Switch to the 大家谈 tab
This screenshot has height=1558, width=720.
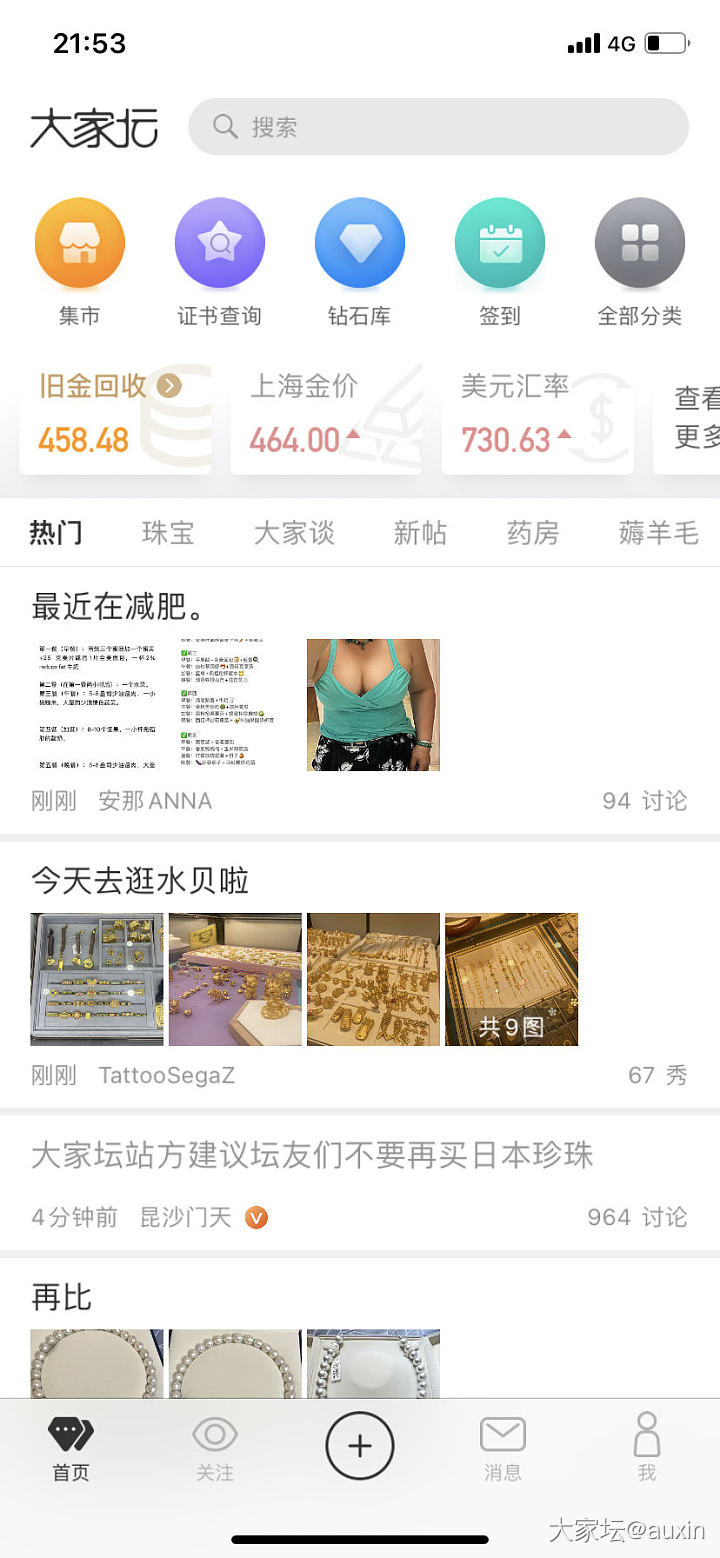click(294, 533)
